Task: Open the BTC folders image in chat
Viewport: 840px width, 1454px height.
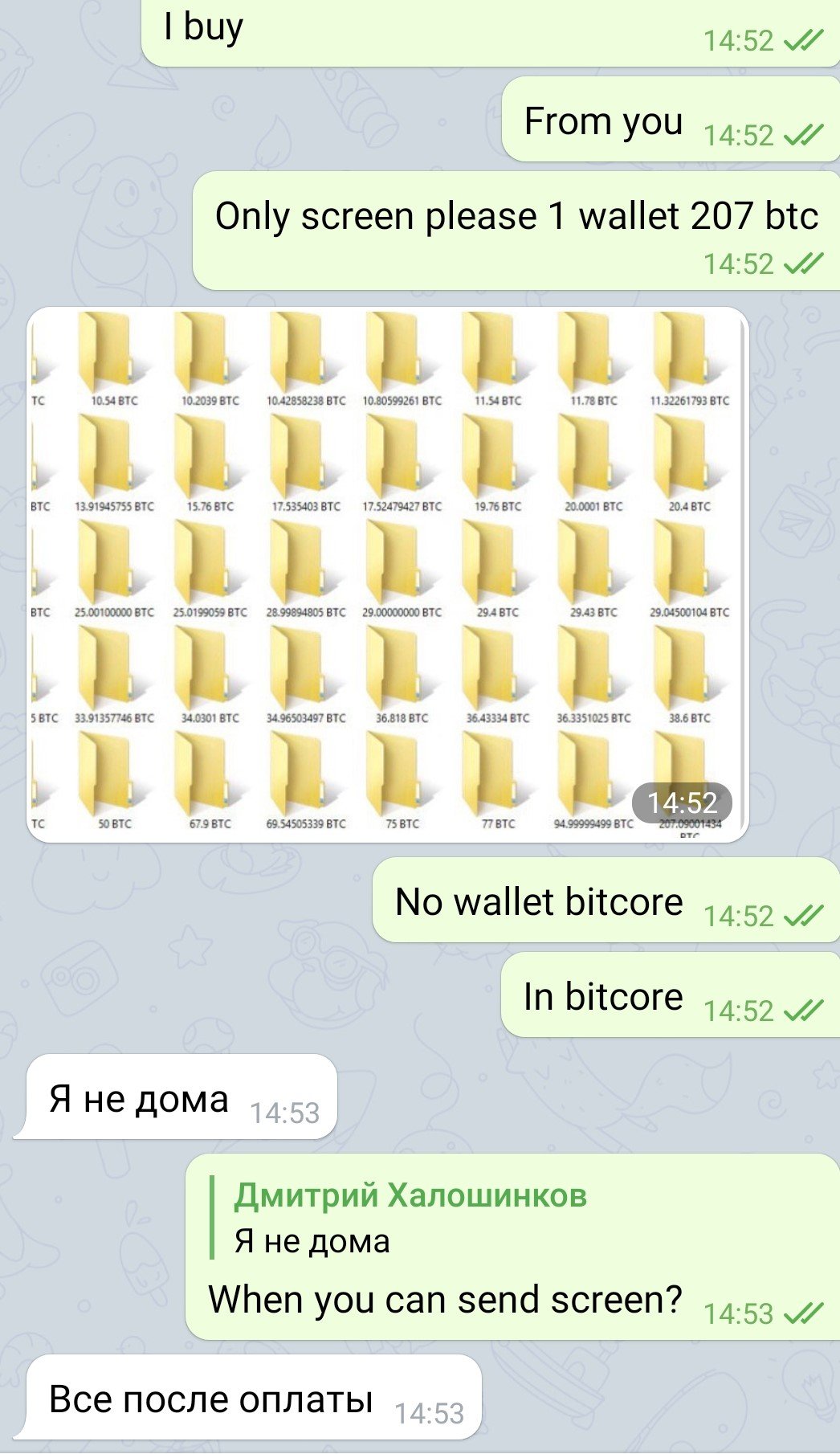Action: coord(387,574)
